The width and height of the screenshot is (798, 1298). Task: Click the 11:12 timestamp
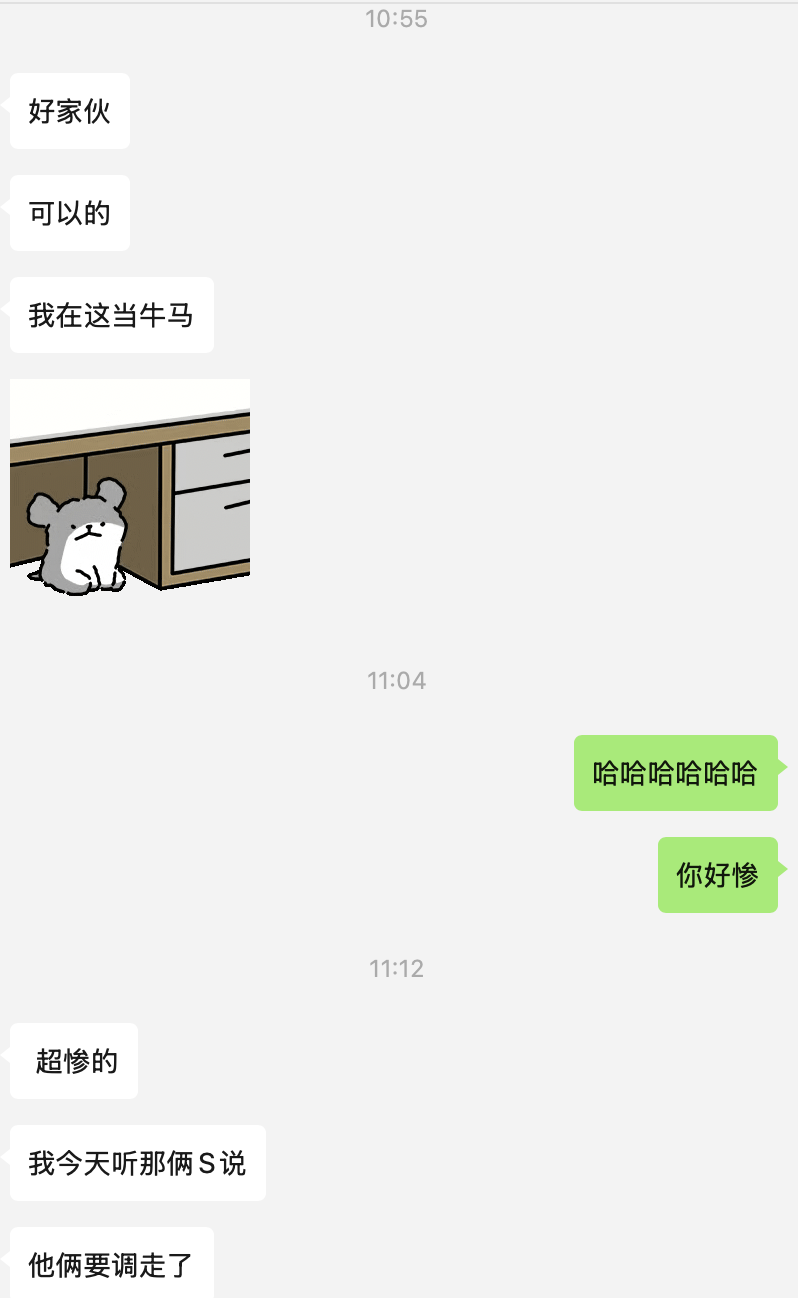point(397,968)
